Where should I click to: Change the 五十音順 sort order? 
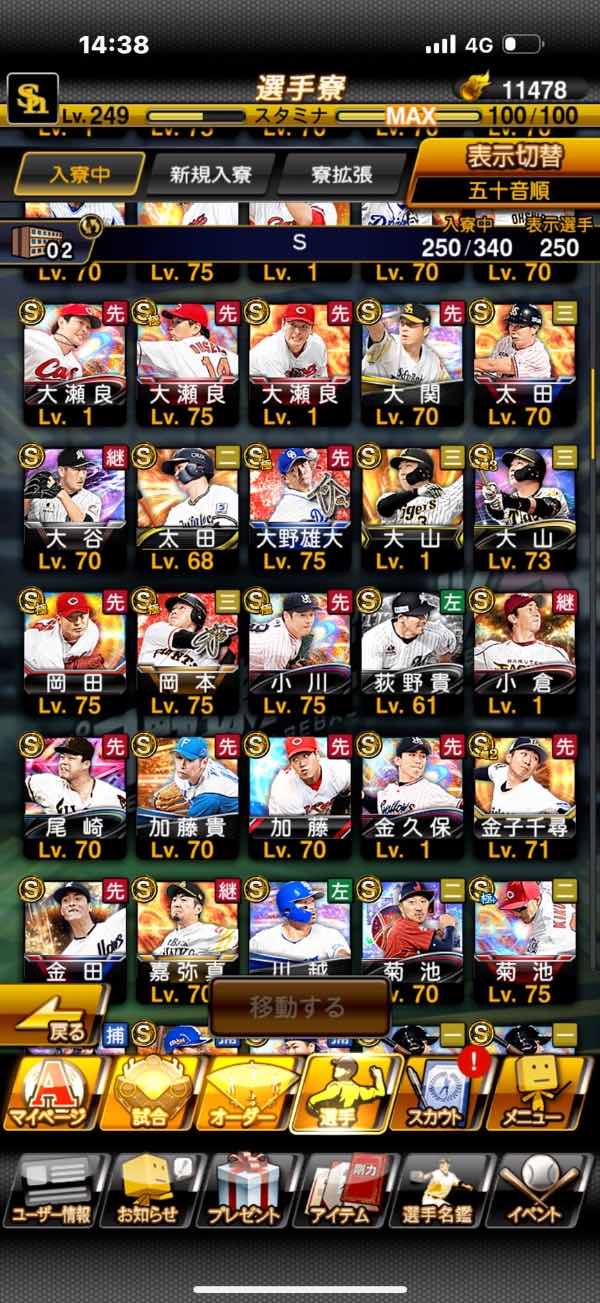point(514,189)
